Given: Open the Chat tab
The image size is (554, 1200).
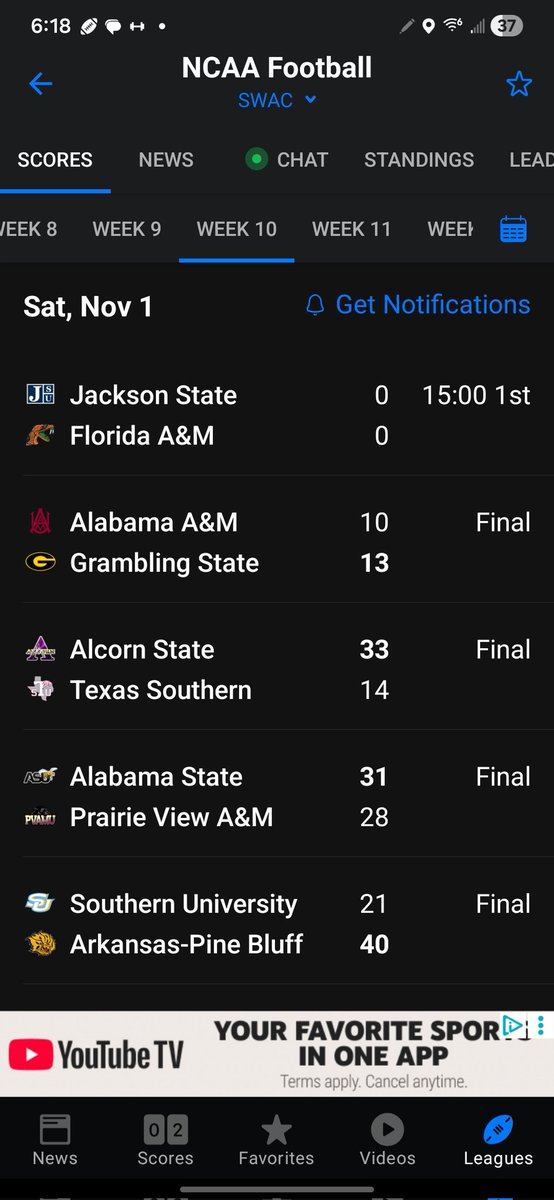Looking at the screenshot, I should pyautogui.click(x=287, y=159).
